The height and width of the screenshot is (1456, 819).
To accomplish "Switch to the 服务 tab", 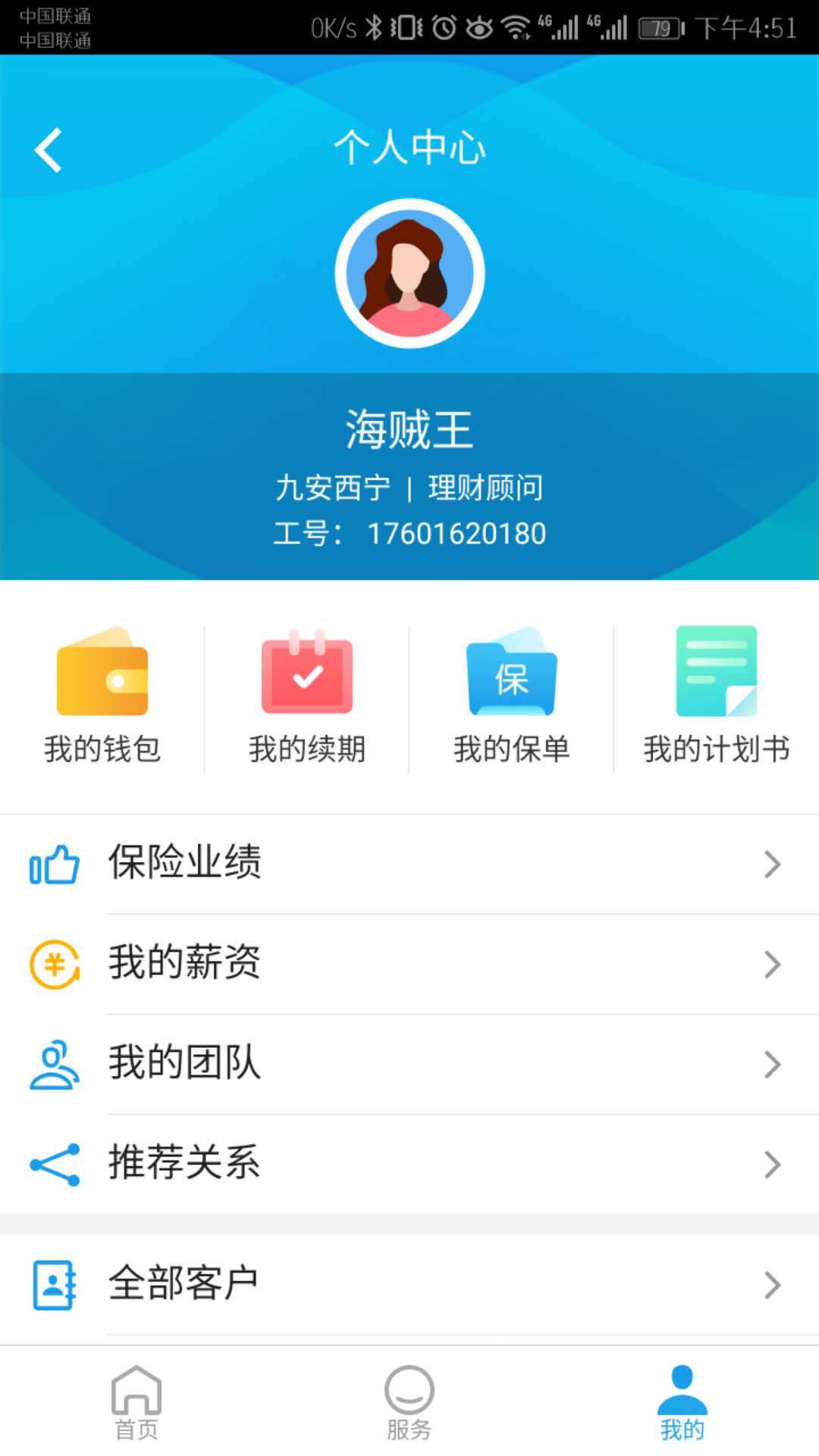I will (409, 1402).
